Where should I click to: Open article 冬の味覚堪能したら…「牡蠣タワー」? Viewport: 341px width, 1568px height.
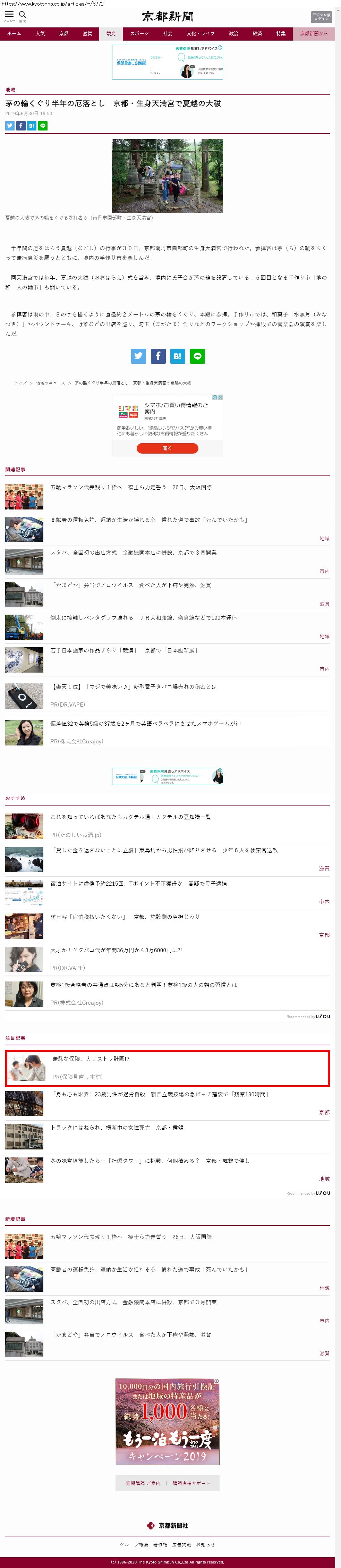(149, 1161)
